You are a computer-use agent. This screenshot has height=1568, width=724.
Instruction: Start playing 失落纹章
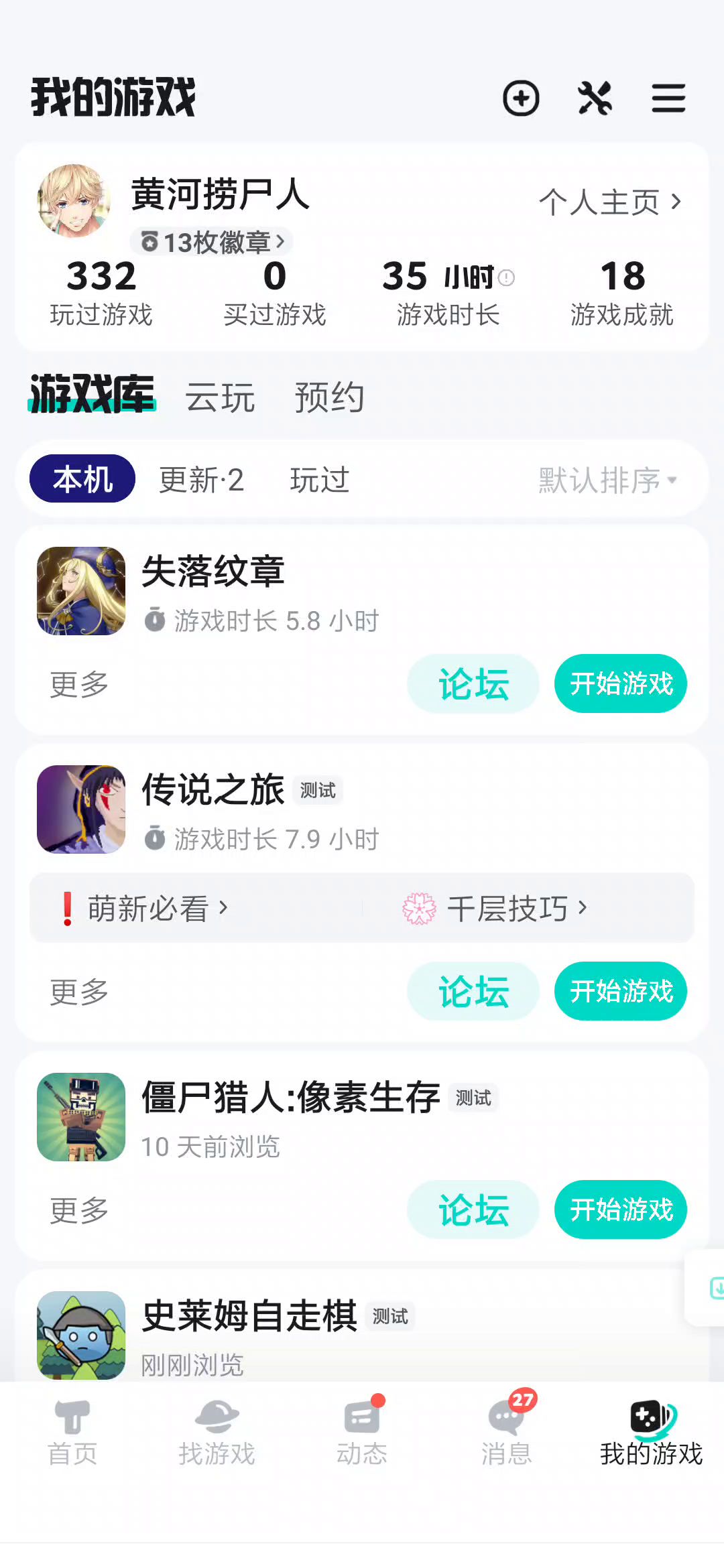click(x=621, y=684)
